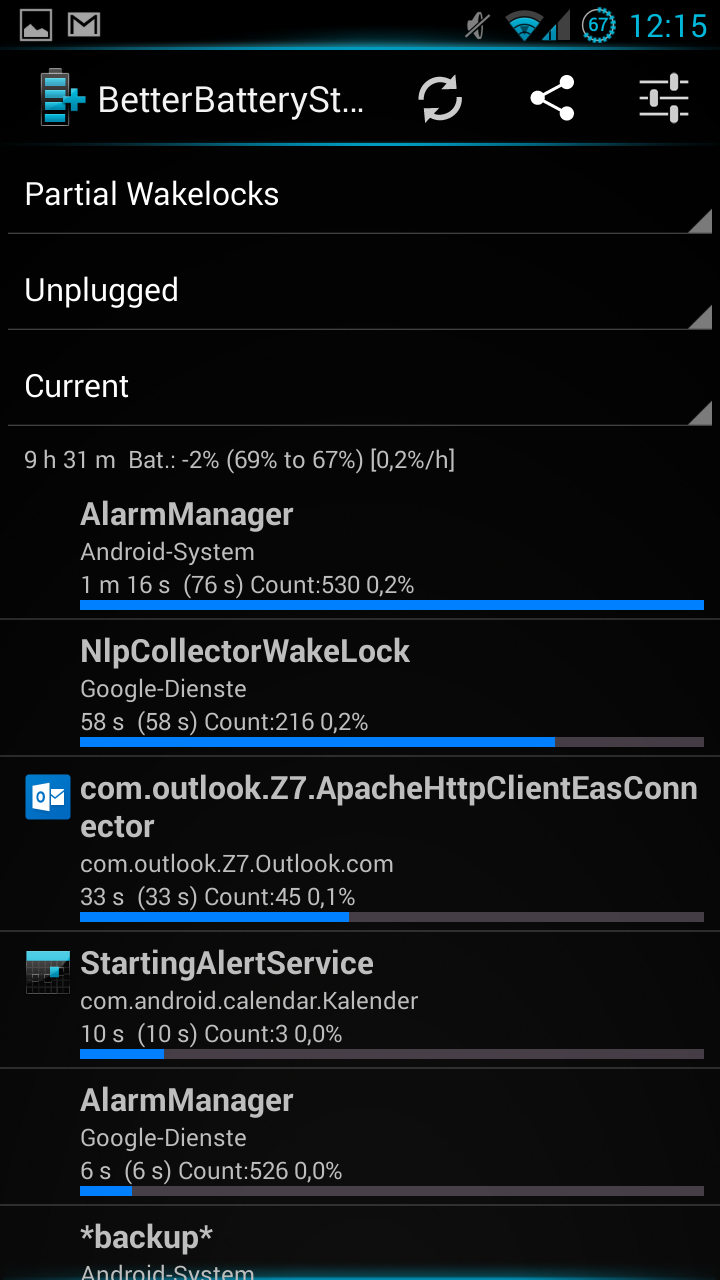Open the preferences sliders icon
The height and width of the screenshot is (1280, 720).
tap(664, 98)
